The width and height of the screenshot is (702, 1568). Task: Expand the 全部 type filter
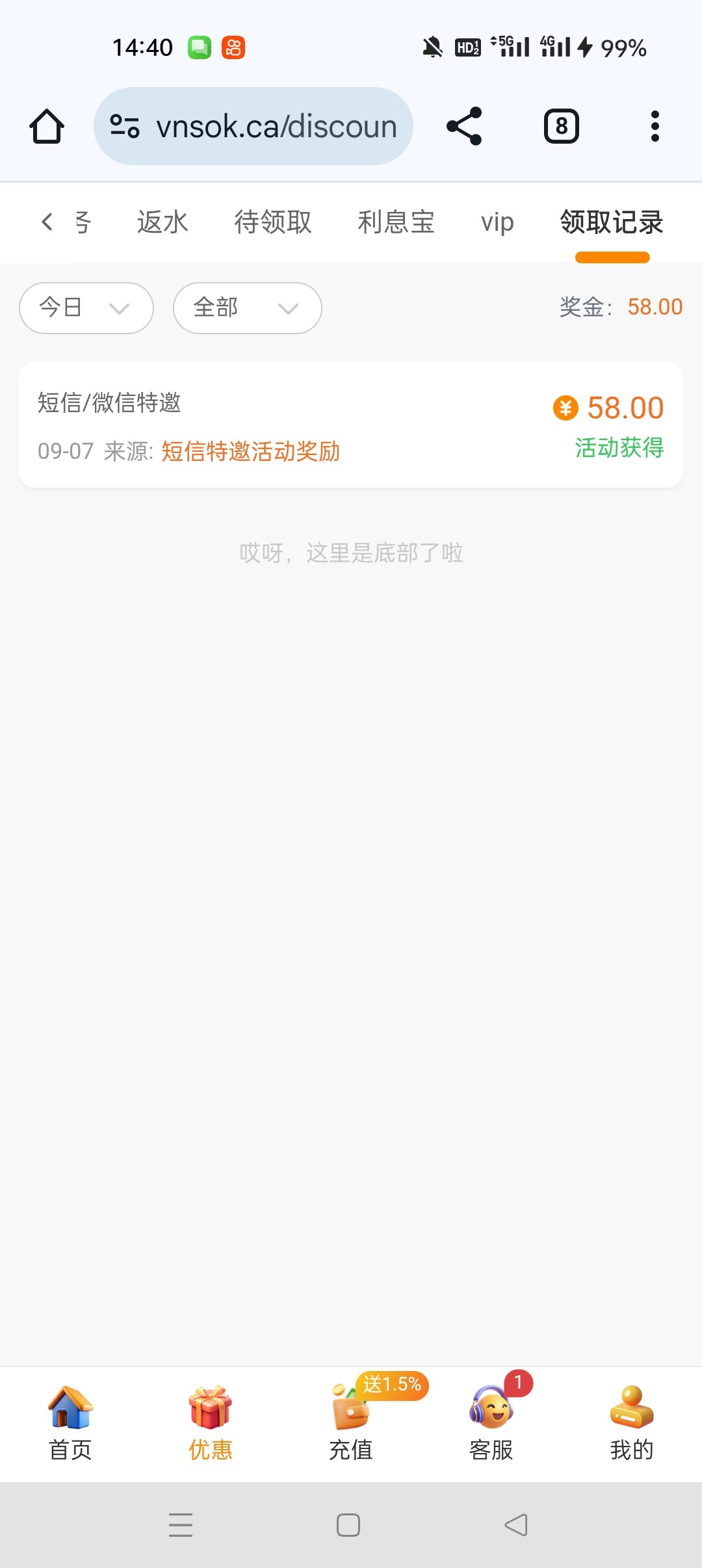coord(247,307)
